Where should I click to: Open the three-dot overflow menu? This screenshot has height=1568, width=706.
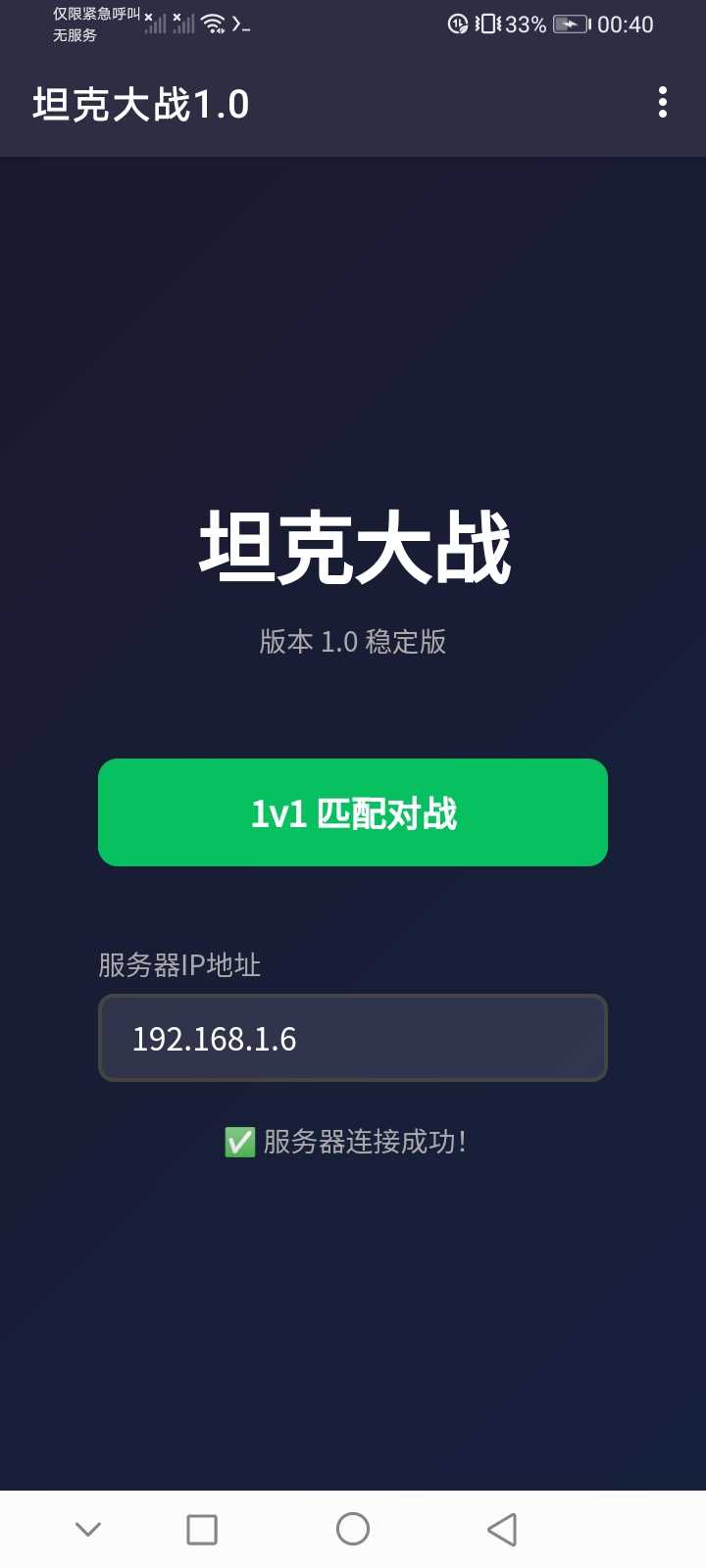tap(663, 102)
